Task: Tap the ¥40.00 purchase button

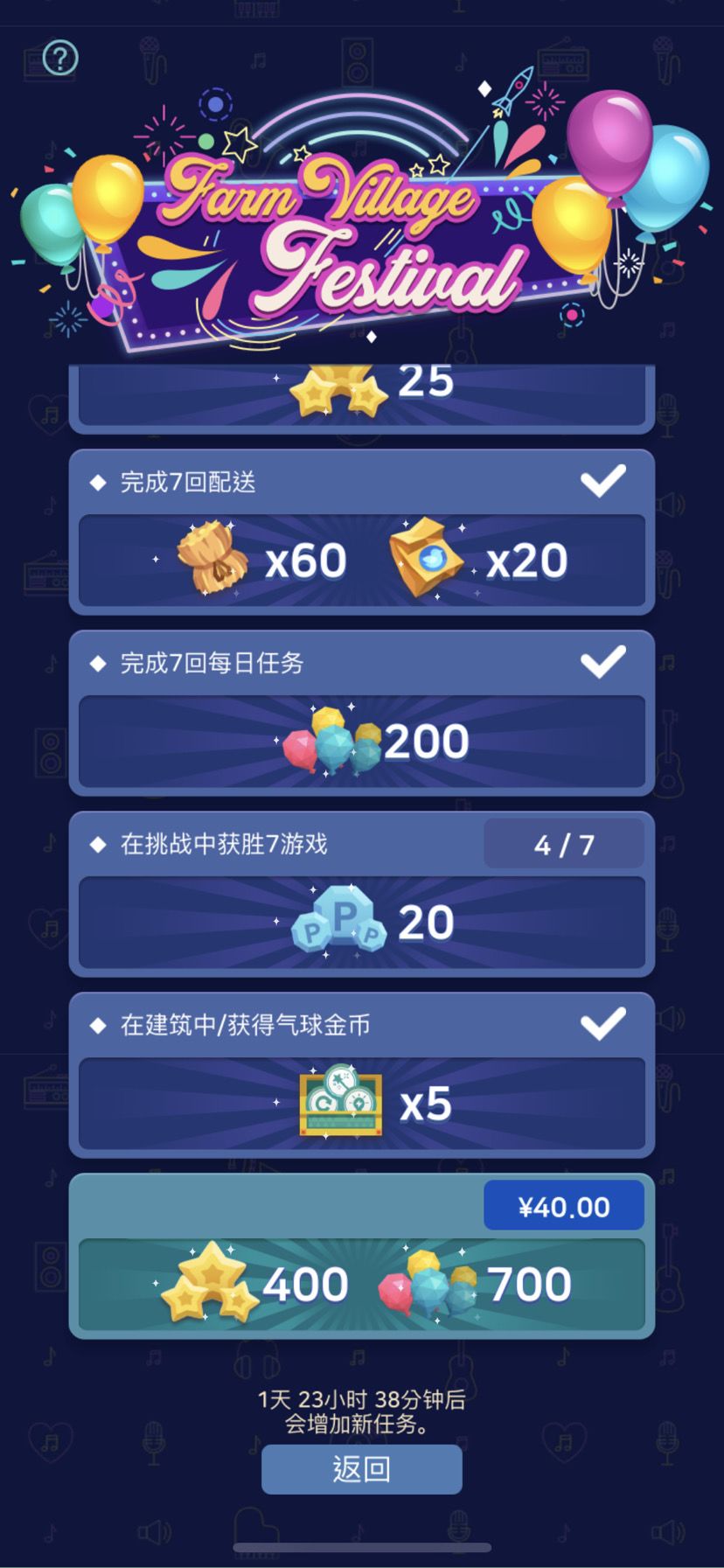Action: [x=563, y=1205]
